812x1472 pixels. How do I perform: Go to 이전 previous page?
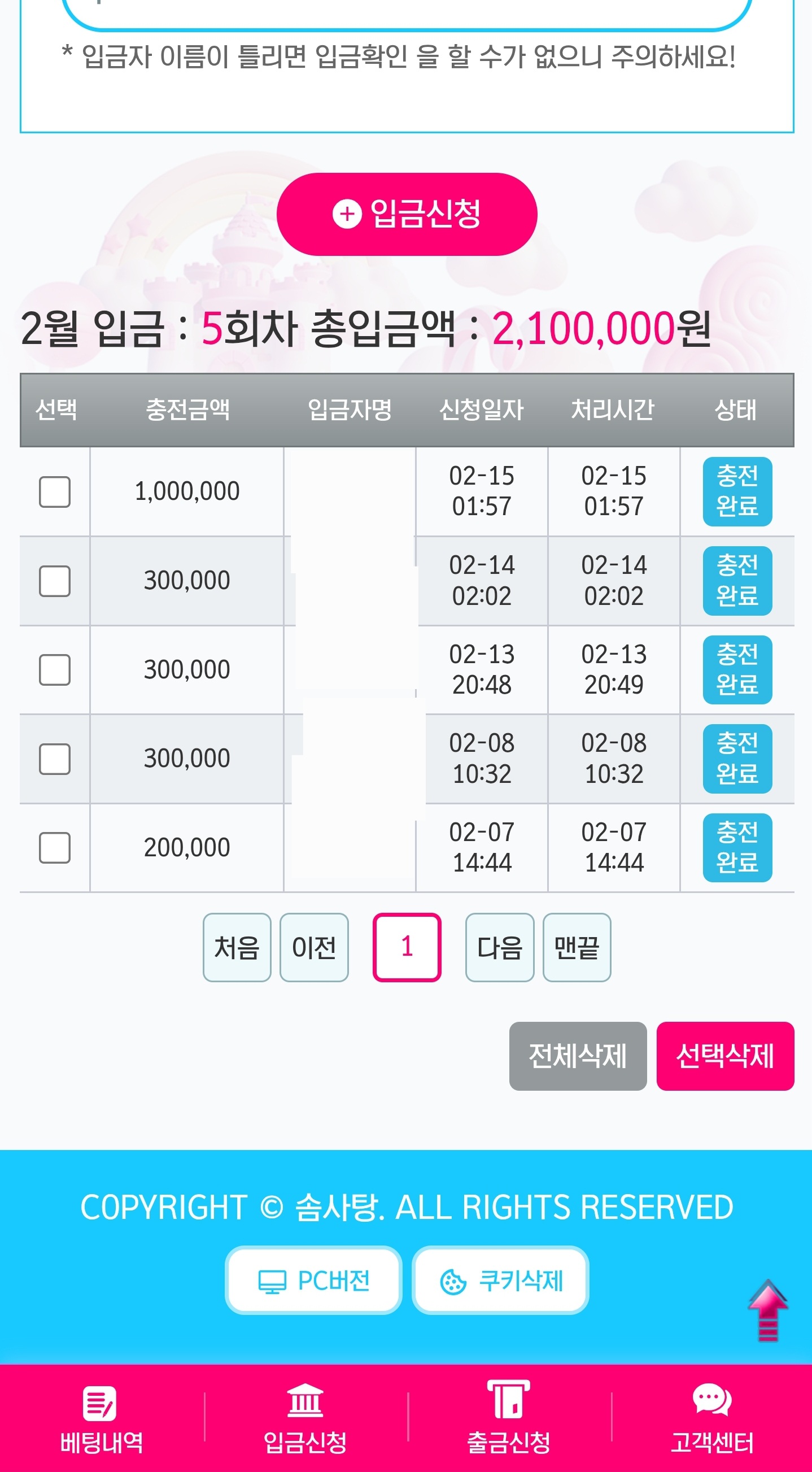pos(314,947)
